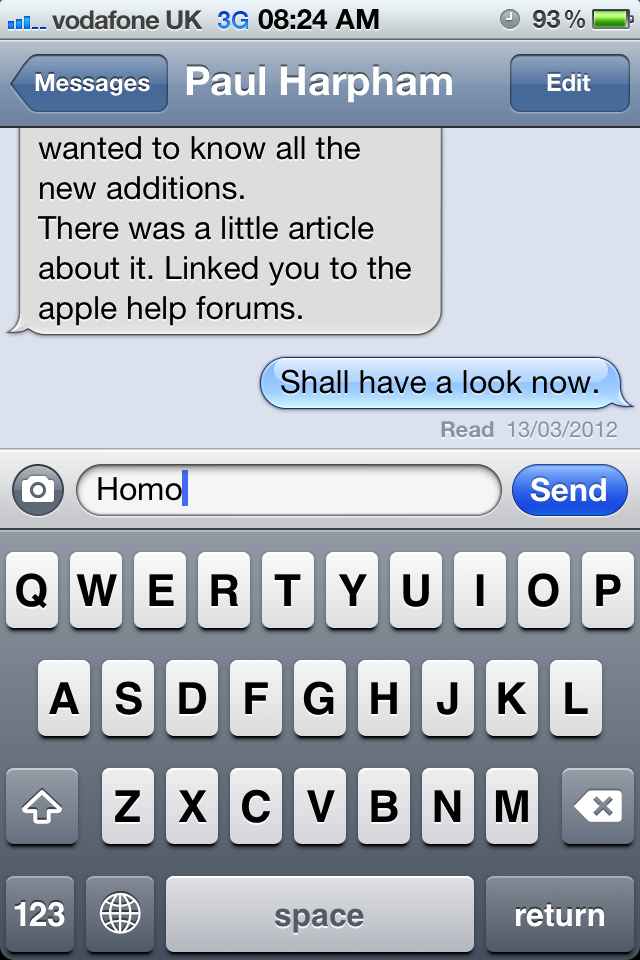Open the camera attachment icon

tap(38, 490)
